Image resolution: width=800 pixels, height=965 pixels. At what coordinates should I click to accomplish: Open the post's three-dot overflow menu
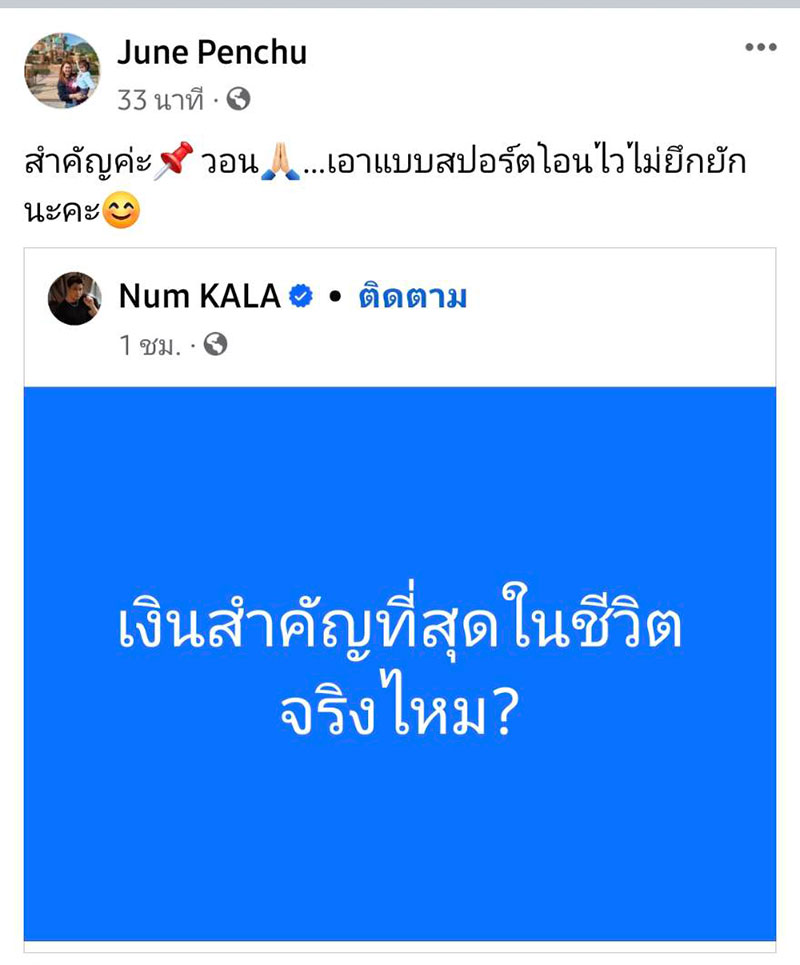(x=760, y=48)
